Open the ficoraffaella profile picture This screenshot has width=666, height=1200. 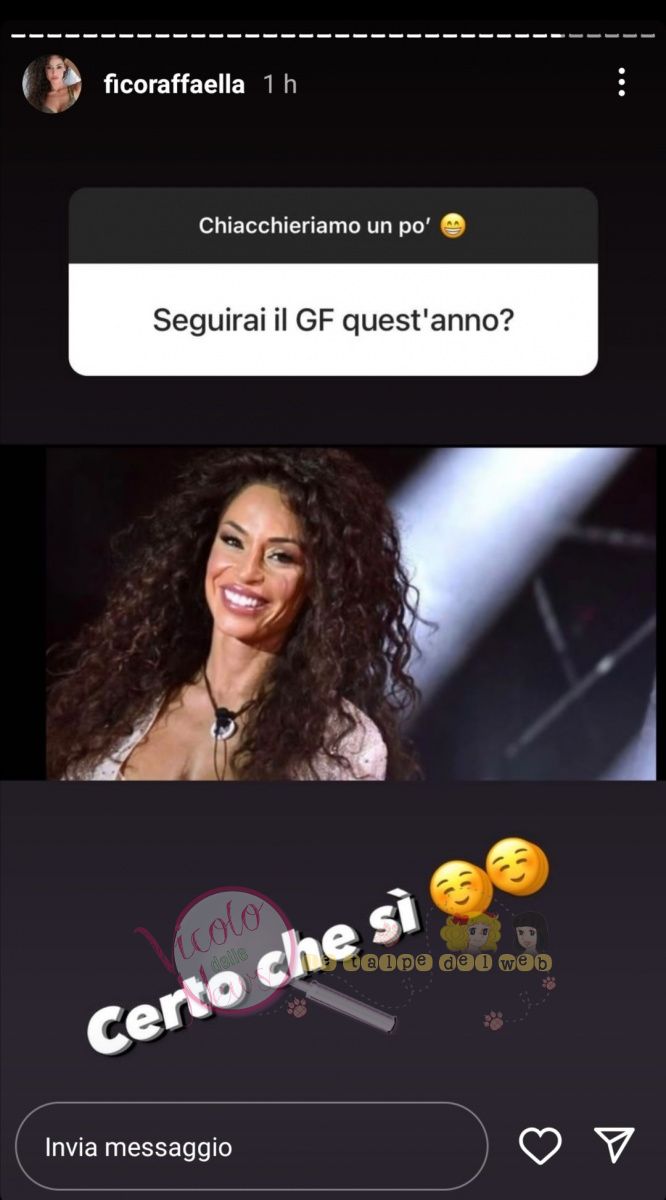point(52,84)
